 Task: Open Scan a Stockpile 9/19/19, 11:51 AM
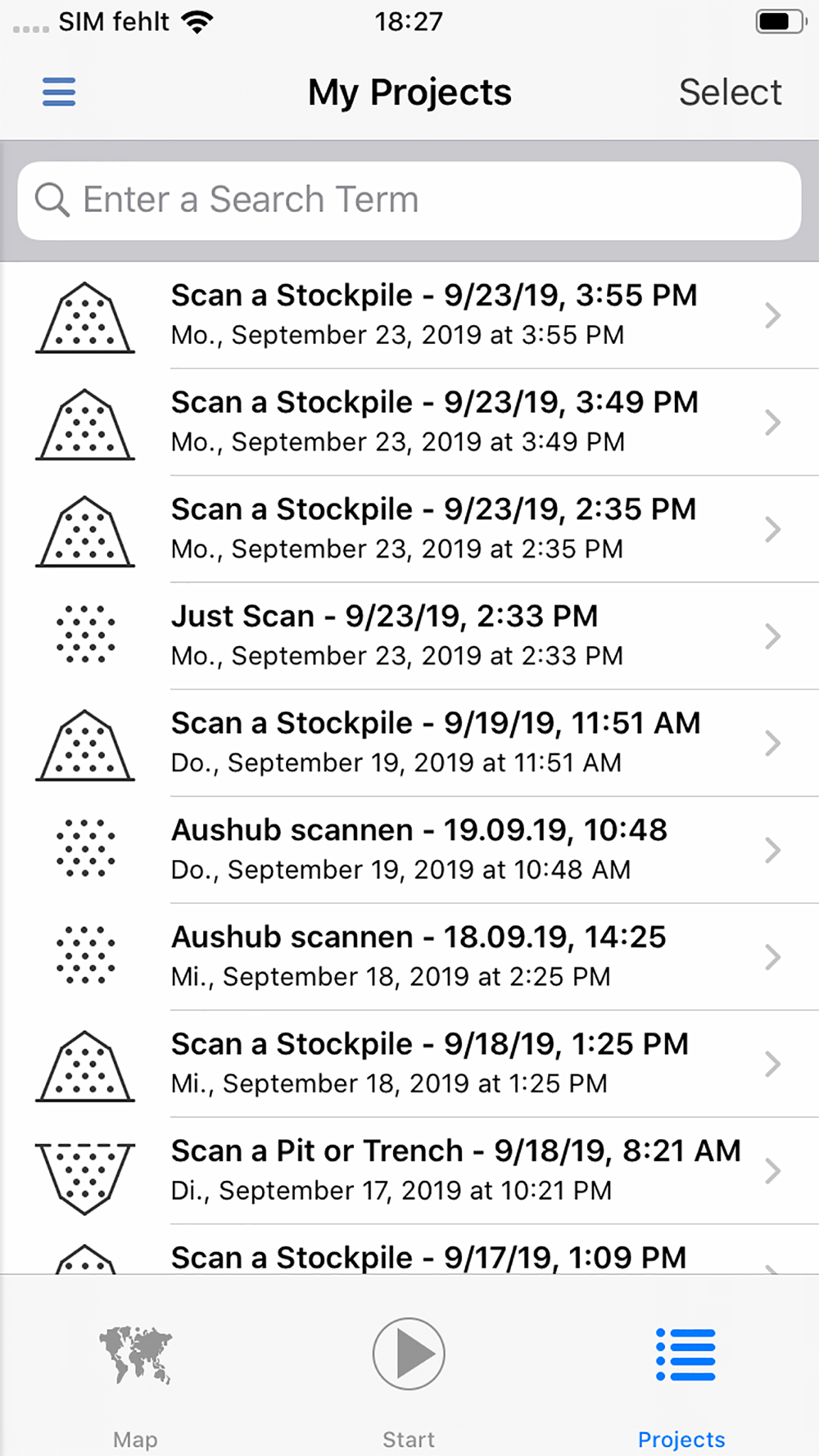(434, 743)
